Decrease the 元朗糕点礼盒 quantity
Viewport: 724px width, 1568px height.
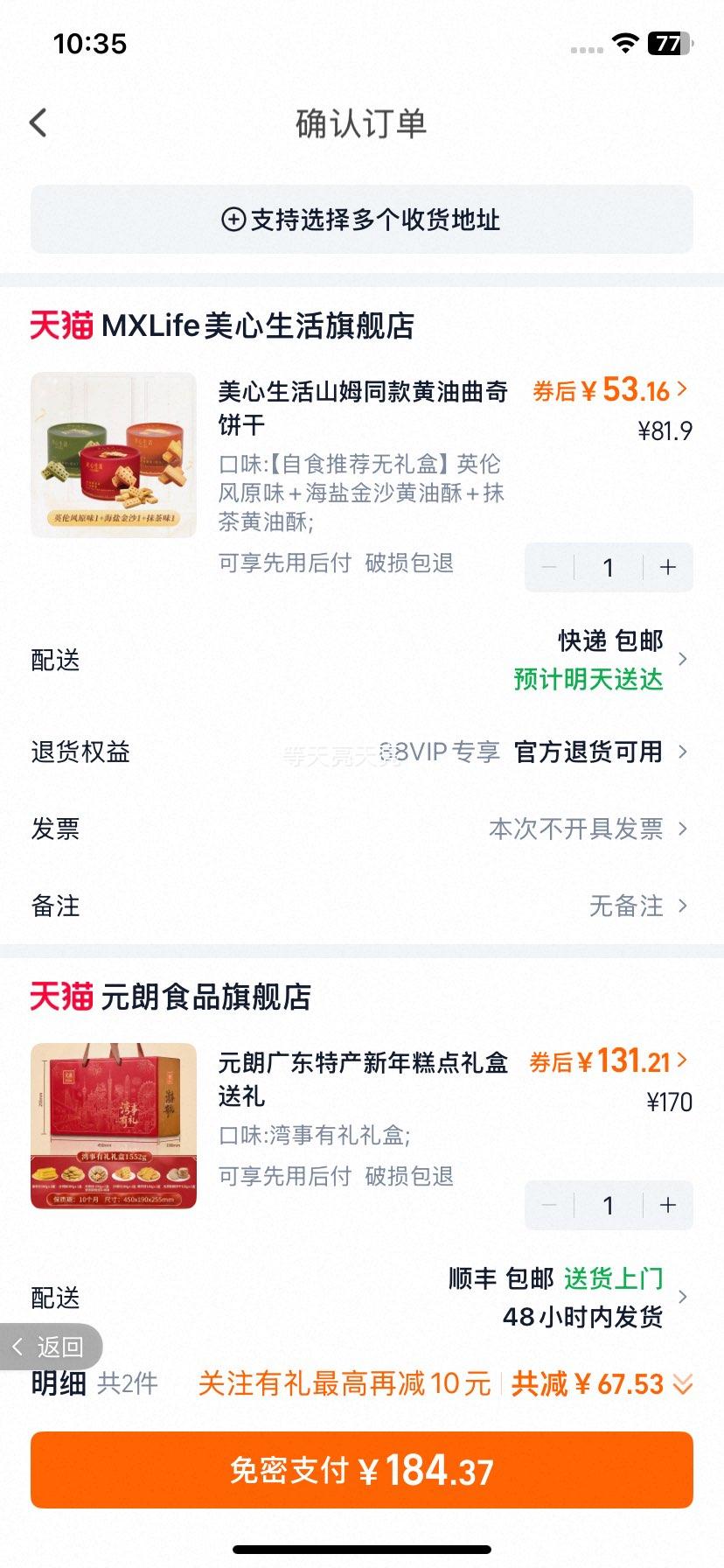coord(549,1206)
